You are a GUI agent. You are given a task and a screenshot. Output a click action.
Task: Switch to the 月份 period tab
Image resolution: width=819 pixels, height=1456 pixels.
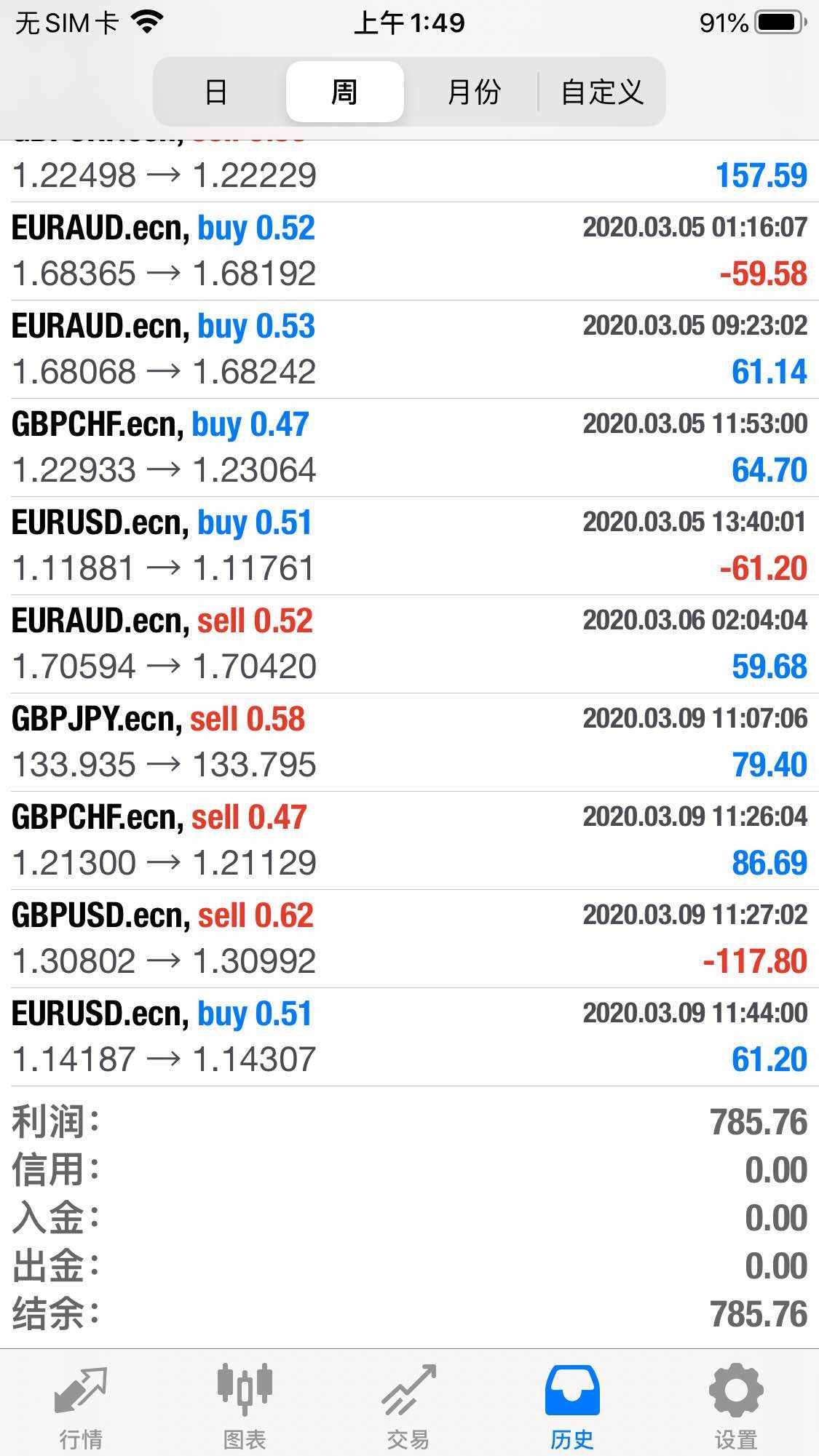(474, 92)
